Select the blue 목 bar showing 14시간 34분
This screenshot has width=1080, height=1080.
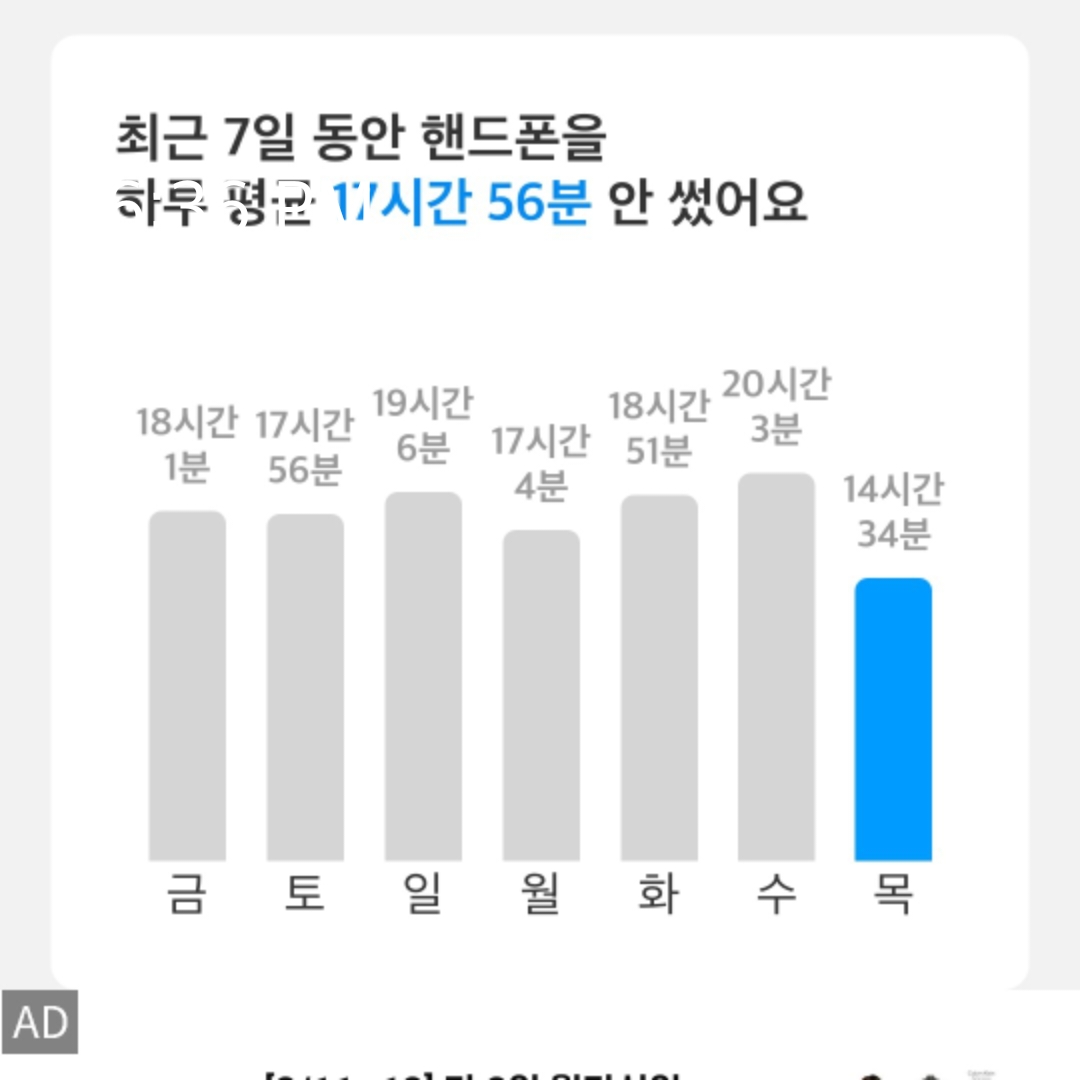point(893,719)
